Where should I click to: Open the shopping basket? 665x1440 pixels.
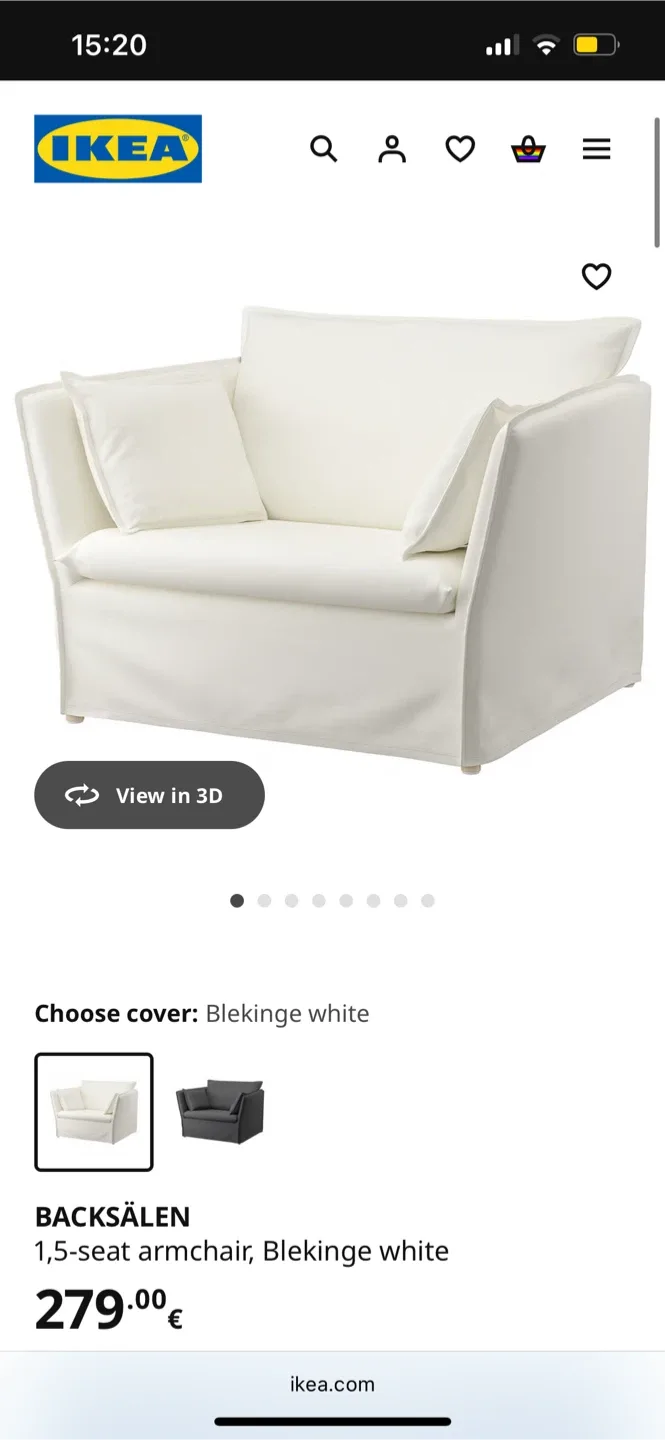pyautogui.click(x=528, y=149)
